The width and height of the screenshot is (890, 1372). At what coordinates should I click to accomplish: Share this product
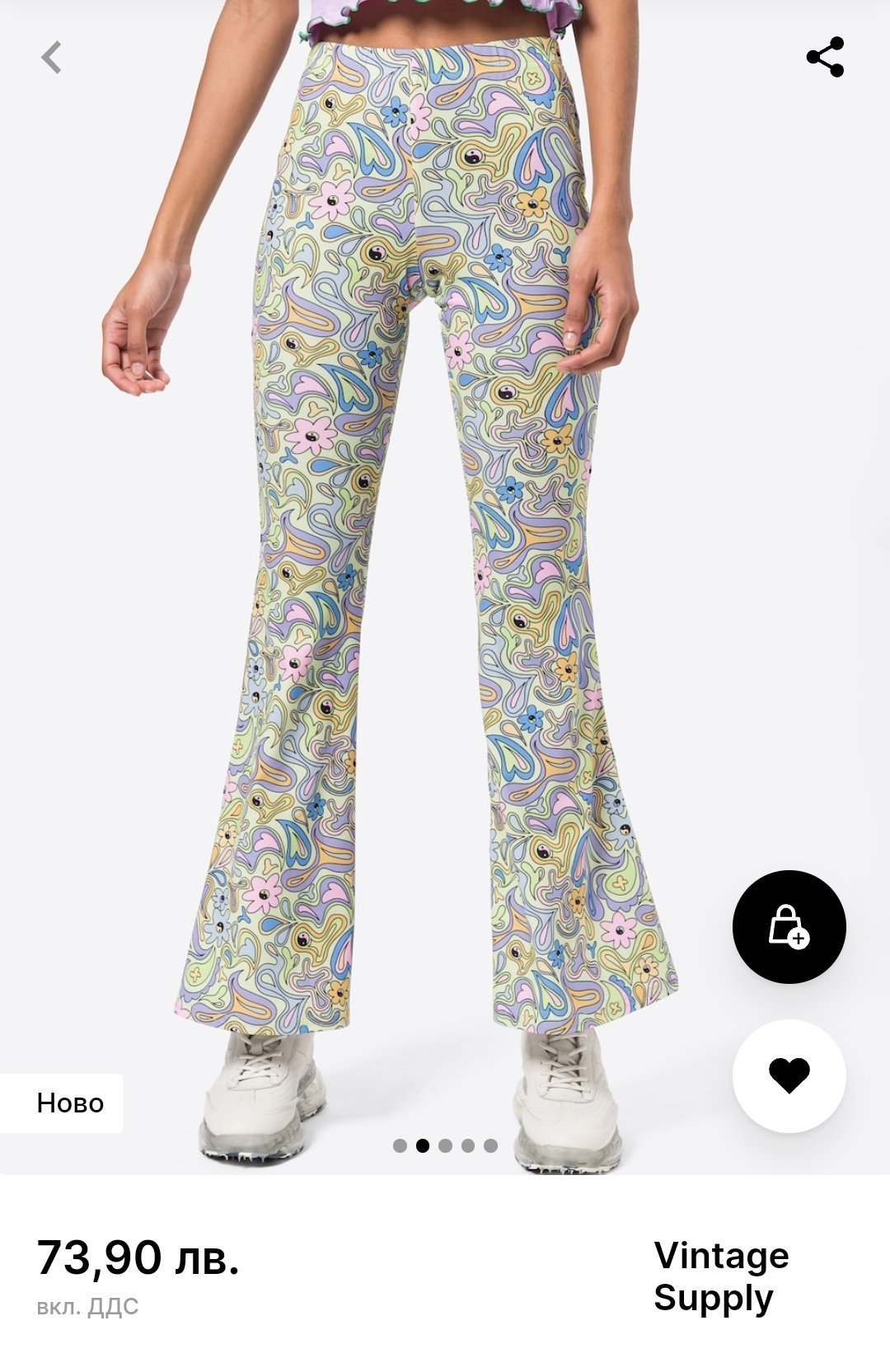[825, 57]
